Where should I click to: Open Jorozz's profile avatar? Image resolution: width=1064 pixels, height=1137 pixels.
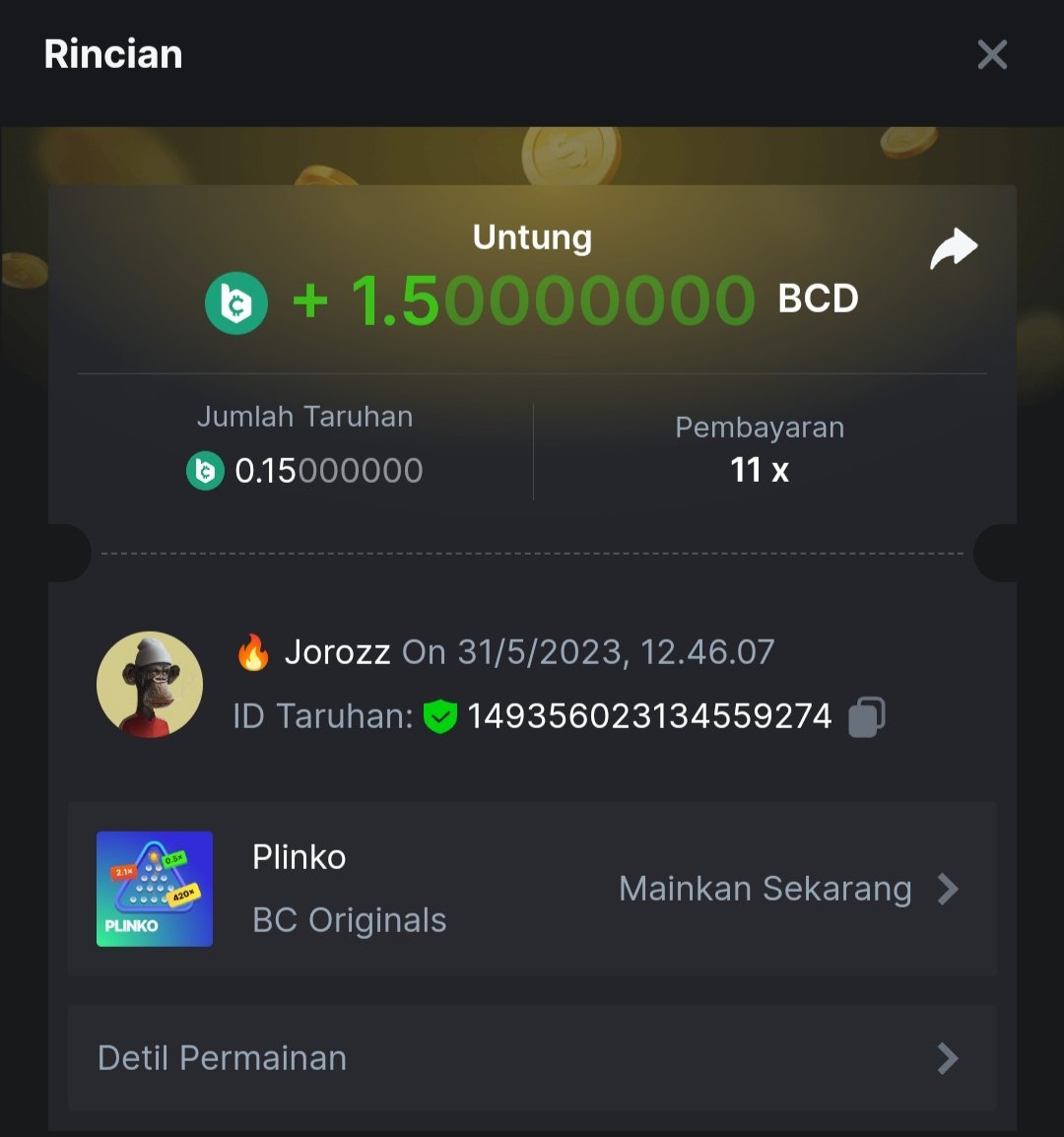coord(150,685)
